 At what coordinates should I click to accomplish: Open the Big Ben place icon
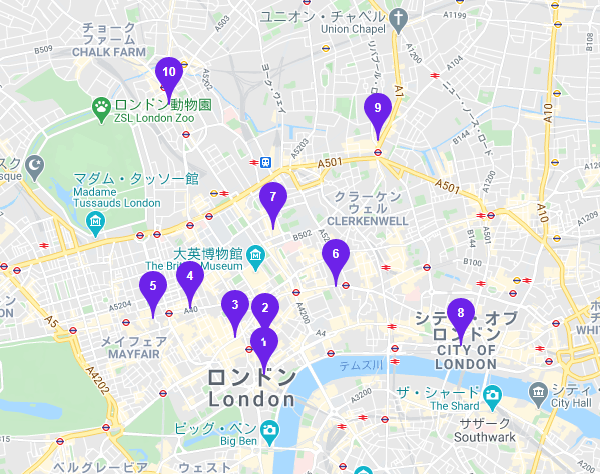tap(270, 428)
